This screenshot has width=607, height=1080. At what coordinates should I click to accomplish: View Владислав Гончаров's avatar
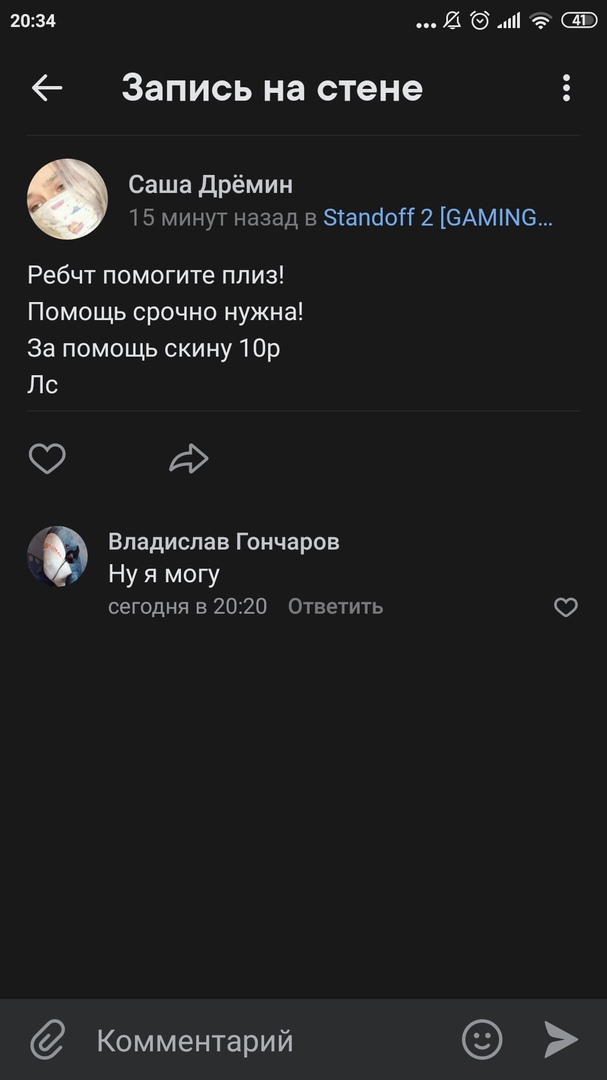pos(57,556)
